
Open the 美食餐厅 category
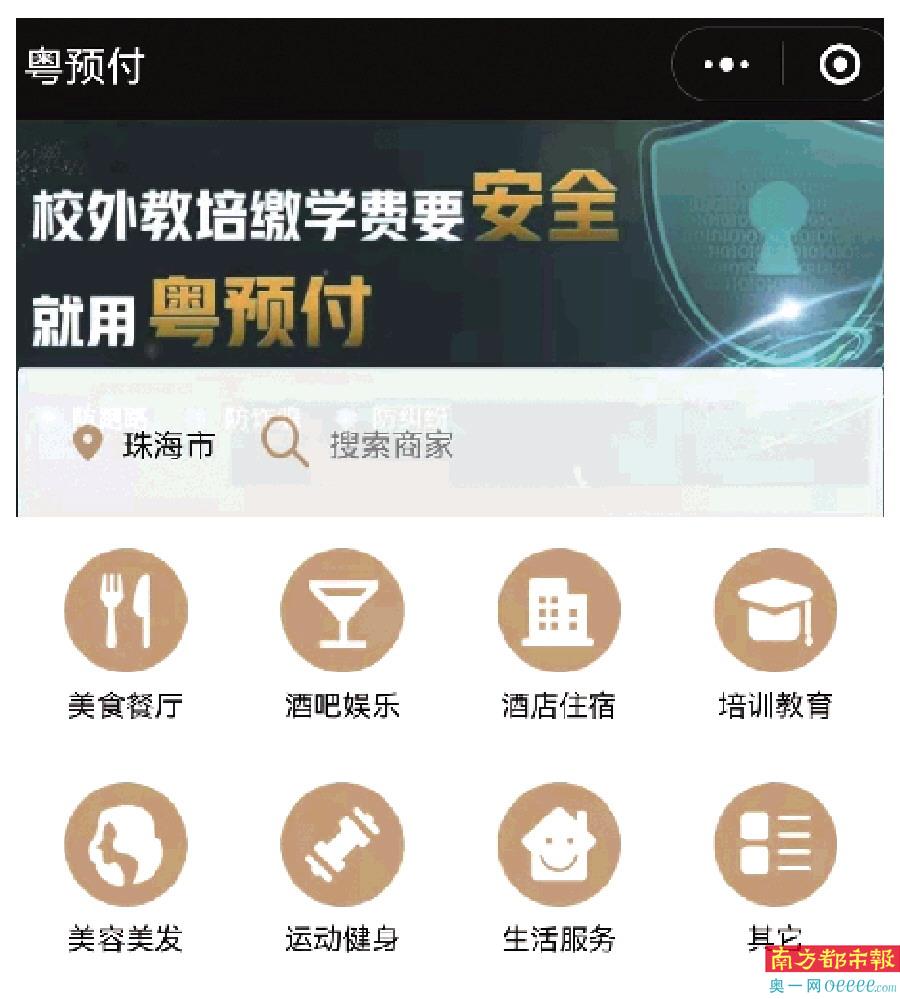126,610
